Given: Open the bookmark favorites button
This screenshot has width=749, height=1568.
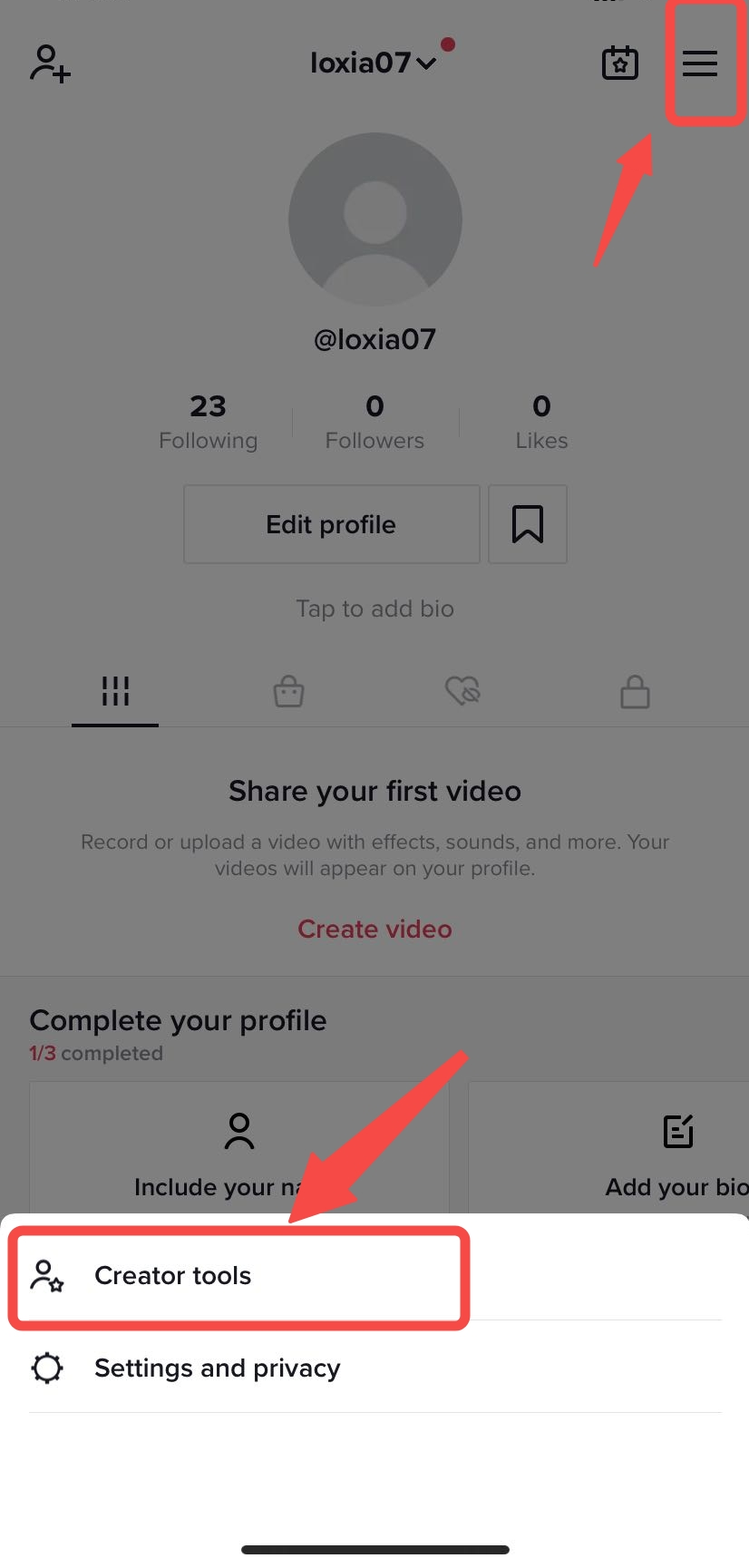Looking at the screenshot, I should pos(528,524).
